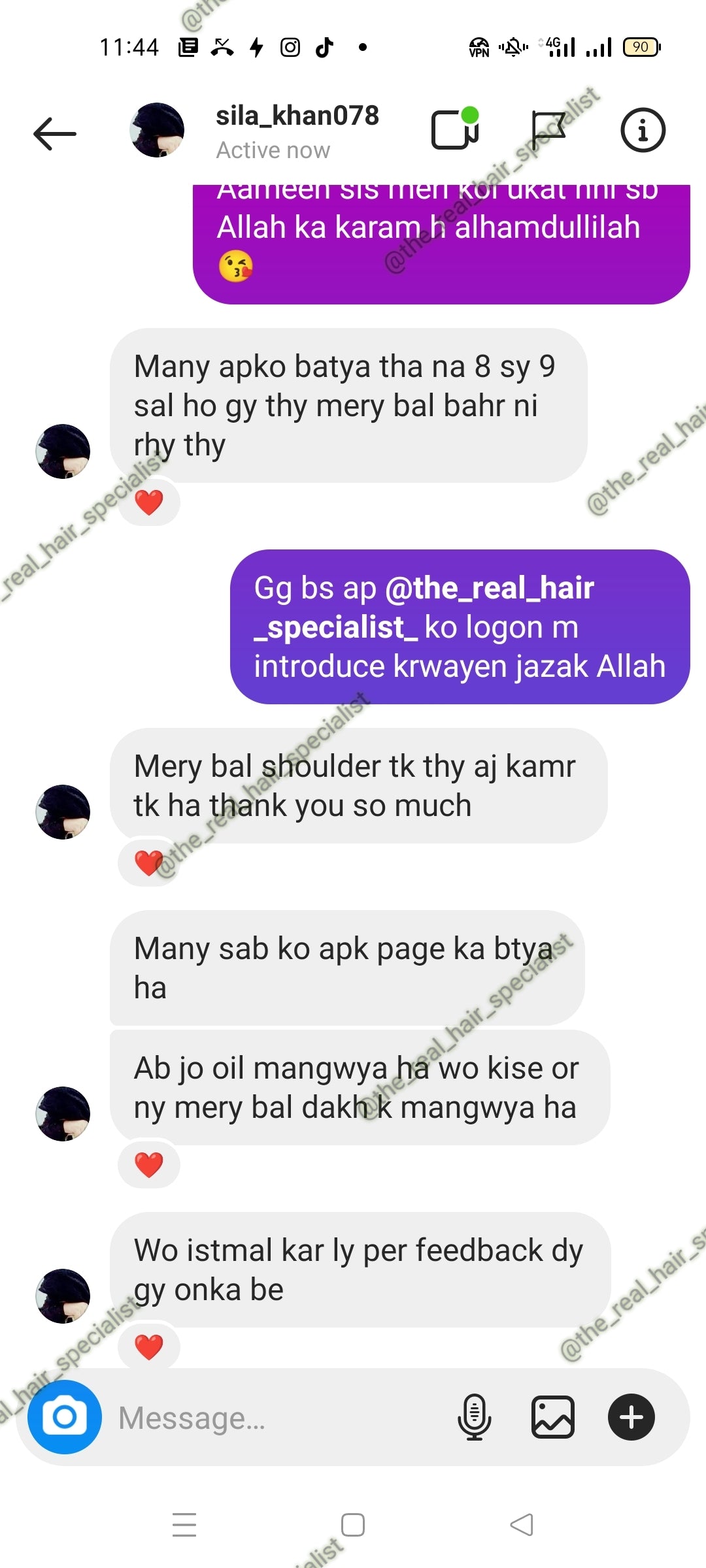View heart reaction on 'Wo istmal kar ly' message

(x=149, y=1347)
